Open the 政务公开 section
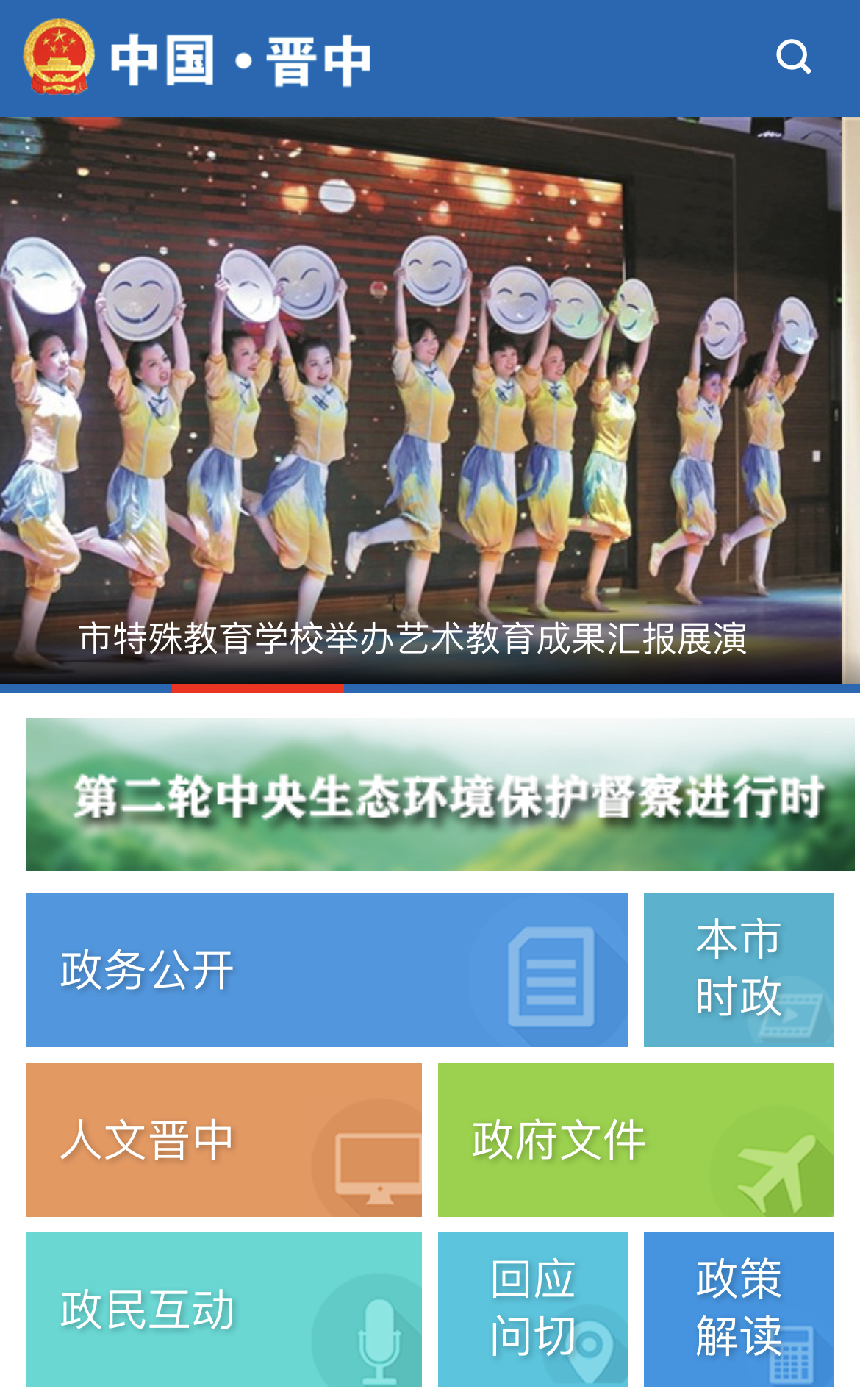The height and width of the screenshot is (1400, 860). pyautogui.click(x=326, y=969)
